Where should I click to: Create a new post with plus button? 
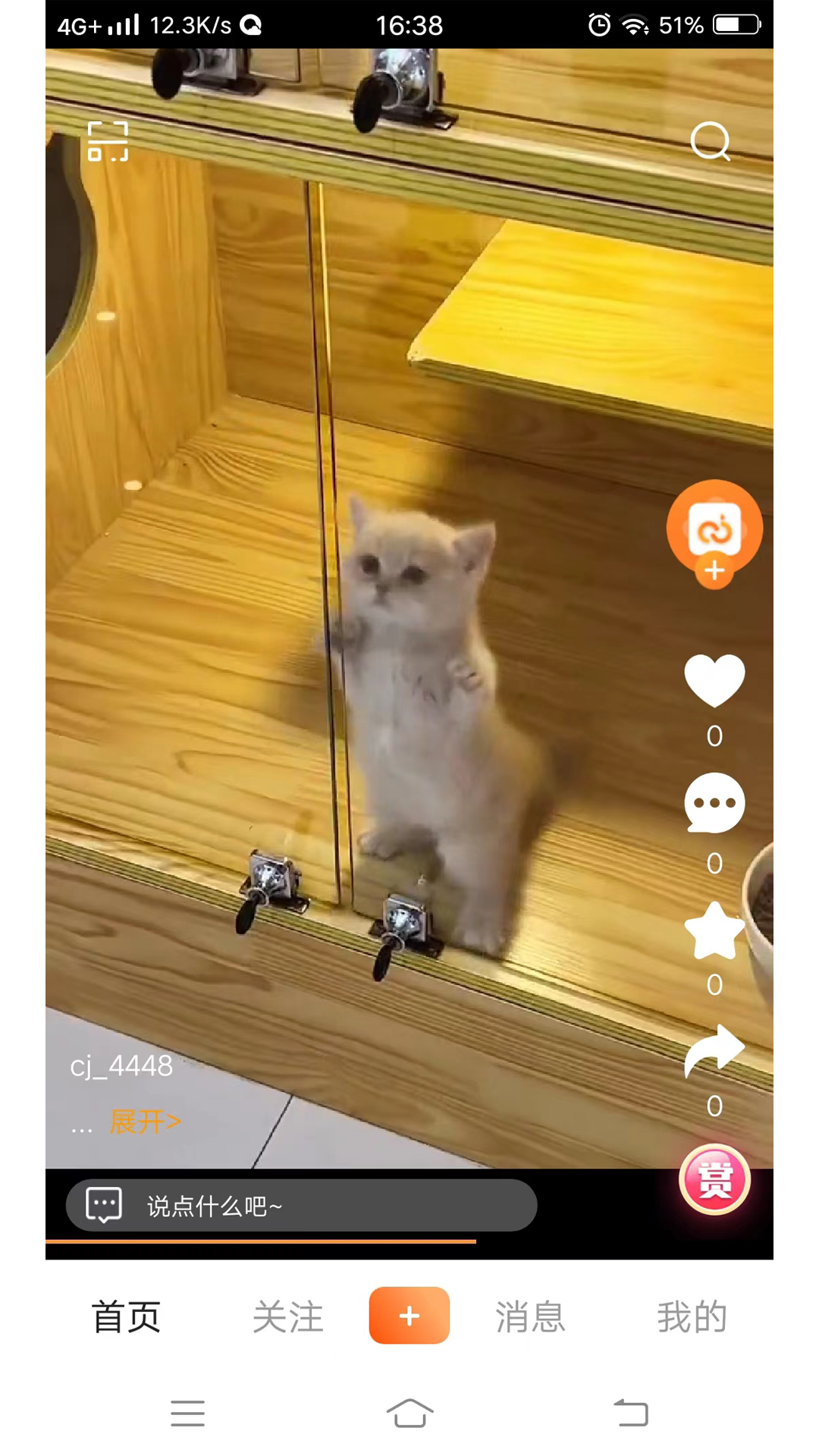(409, 1316)
